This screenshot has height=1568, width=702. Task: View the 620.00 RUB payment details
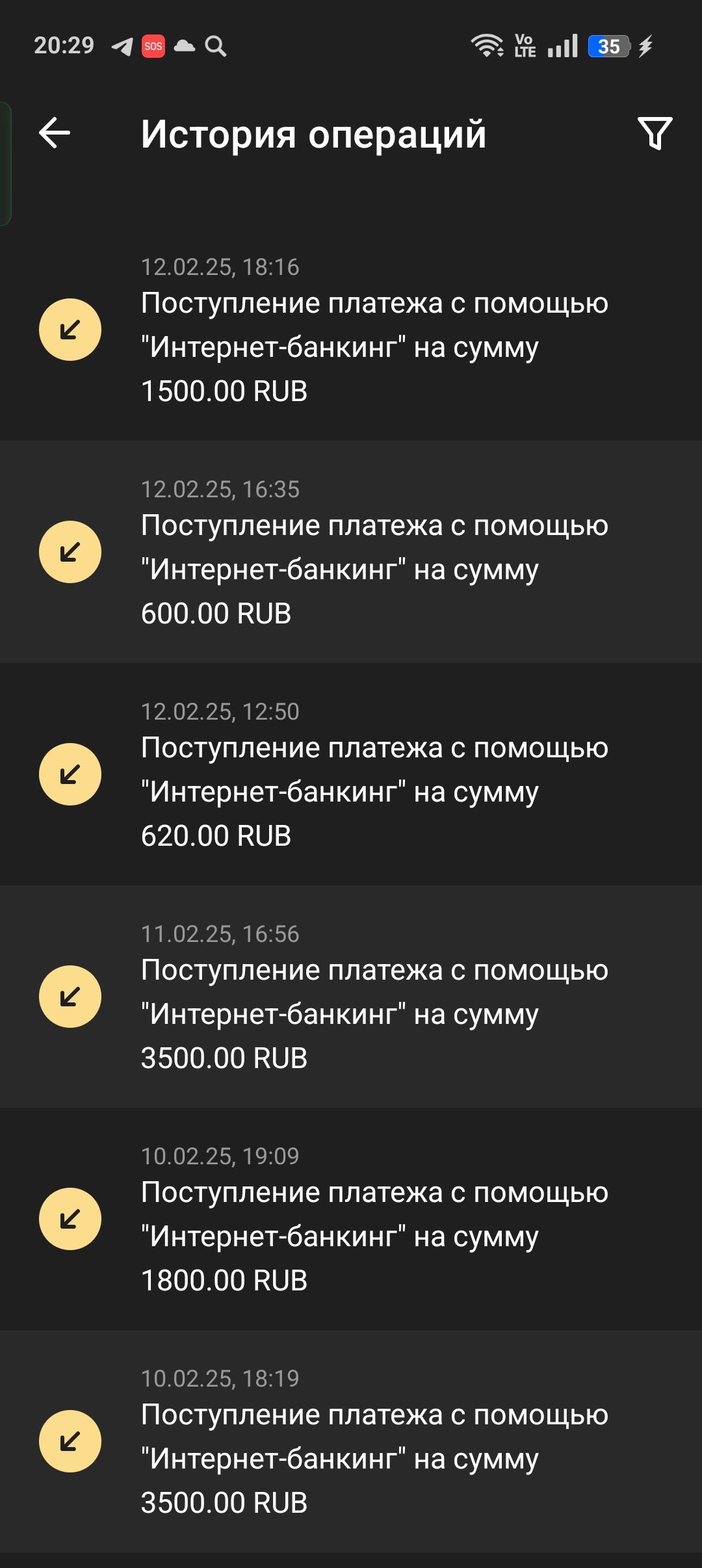[x=351, y=774]
